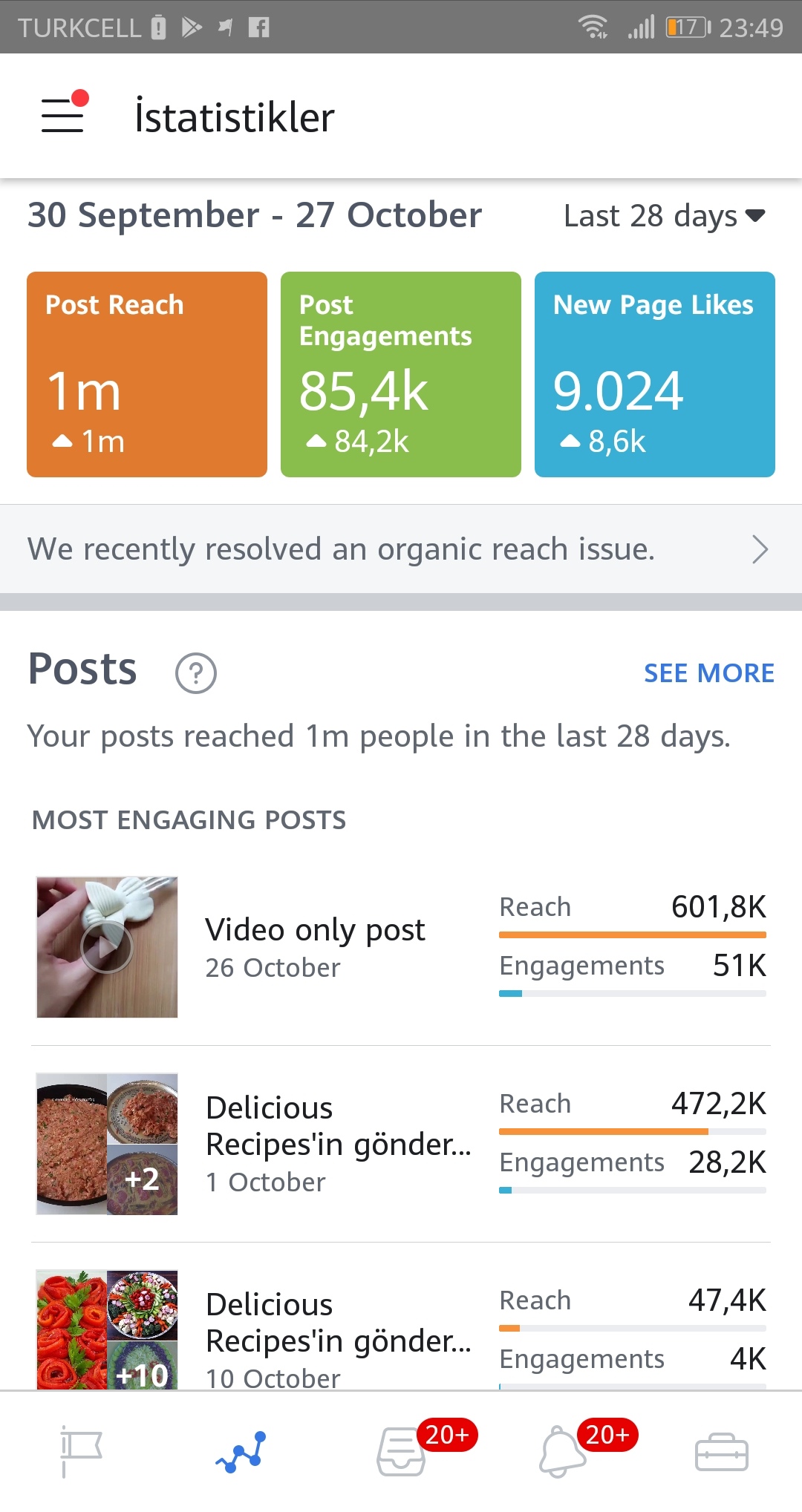Open the Post Reach card
This screenshot has width=802, height=1512.
tap(147, 374)
